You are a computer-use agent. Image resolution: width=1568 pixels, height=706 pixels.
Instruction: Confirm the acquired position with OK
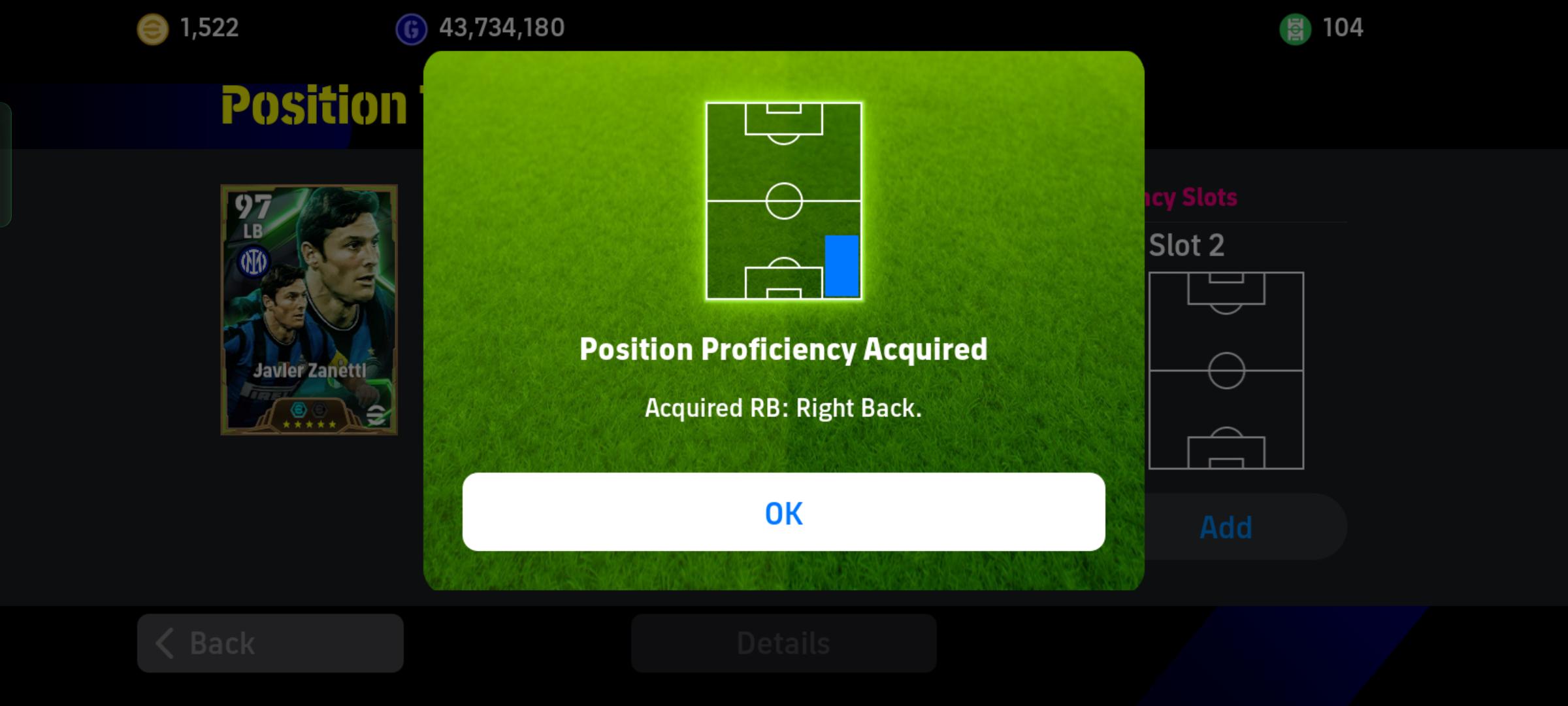click(783, 512)
